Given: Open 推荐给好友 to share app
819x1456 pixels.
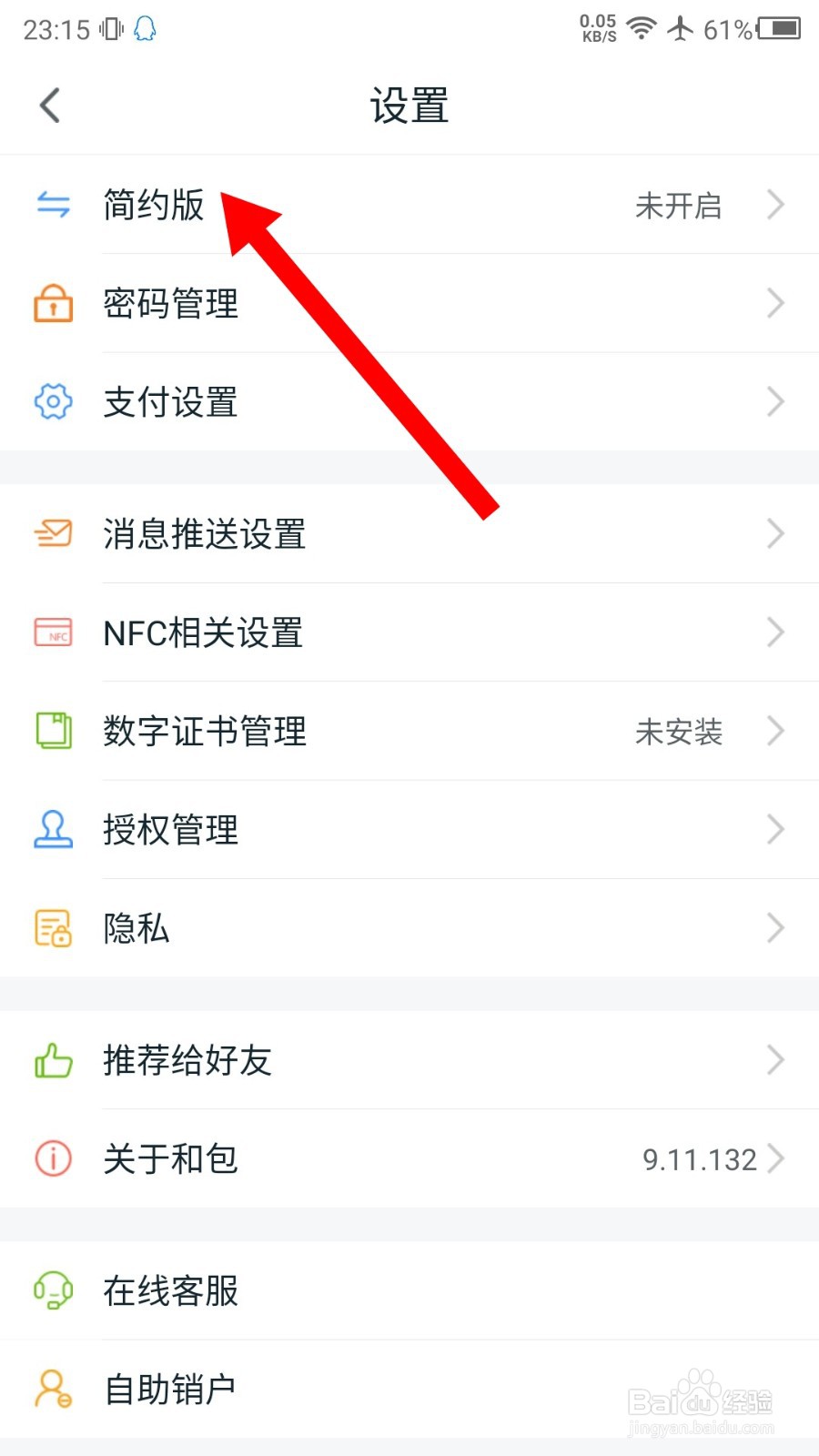Looking at the screenshot, I should (409, 1061).
